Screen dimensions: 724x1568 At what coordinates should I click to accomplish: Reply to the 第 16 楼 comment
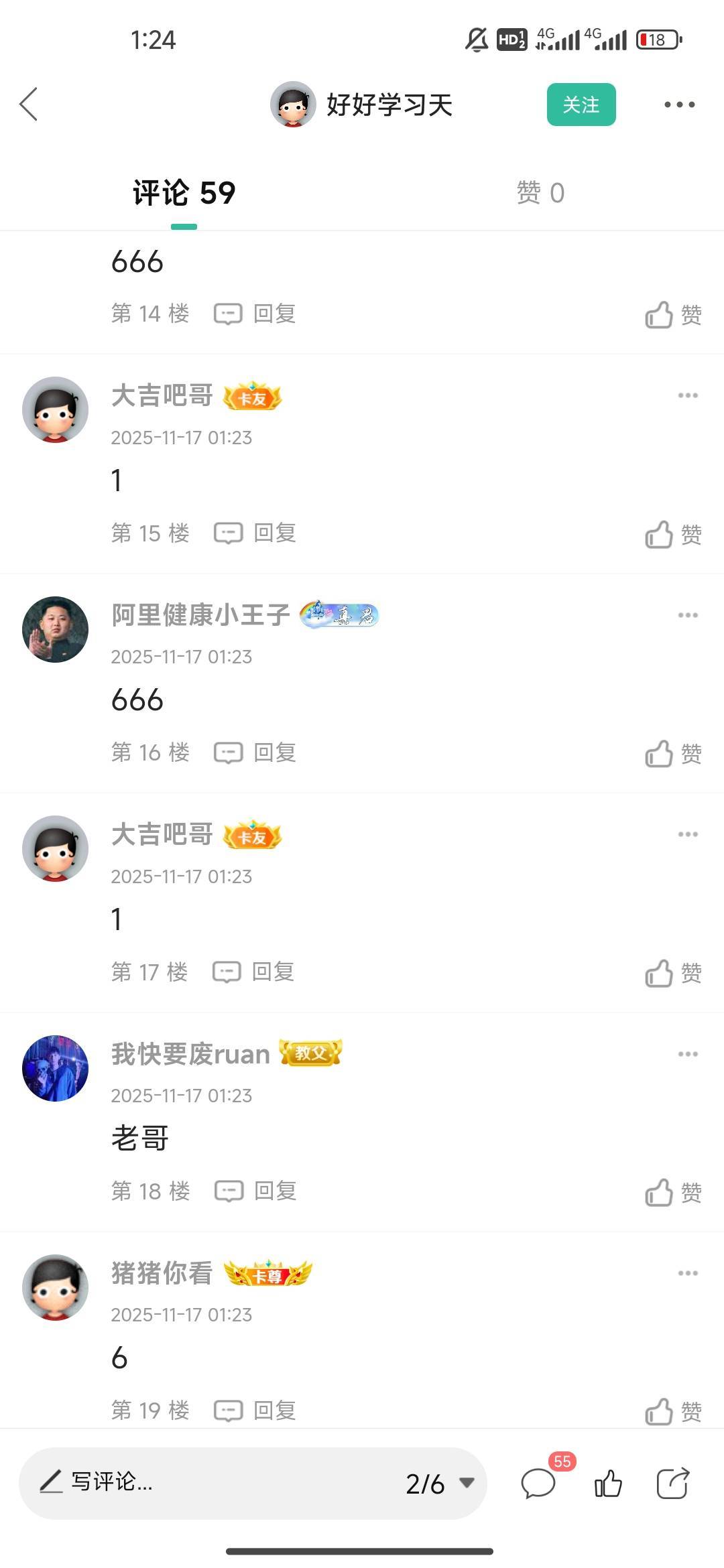tap(255, 753)
